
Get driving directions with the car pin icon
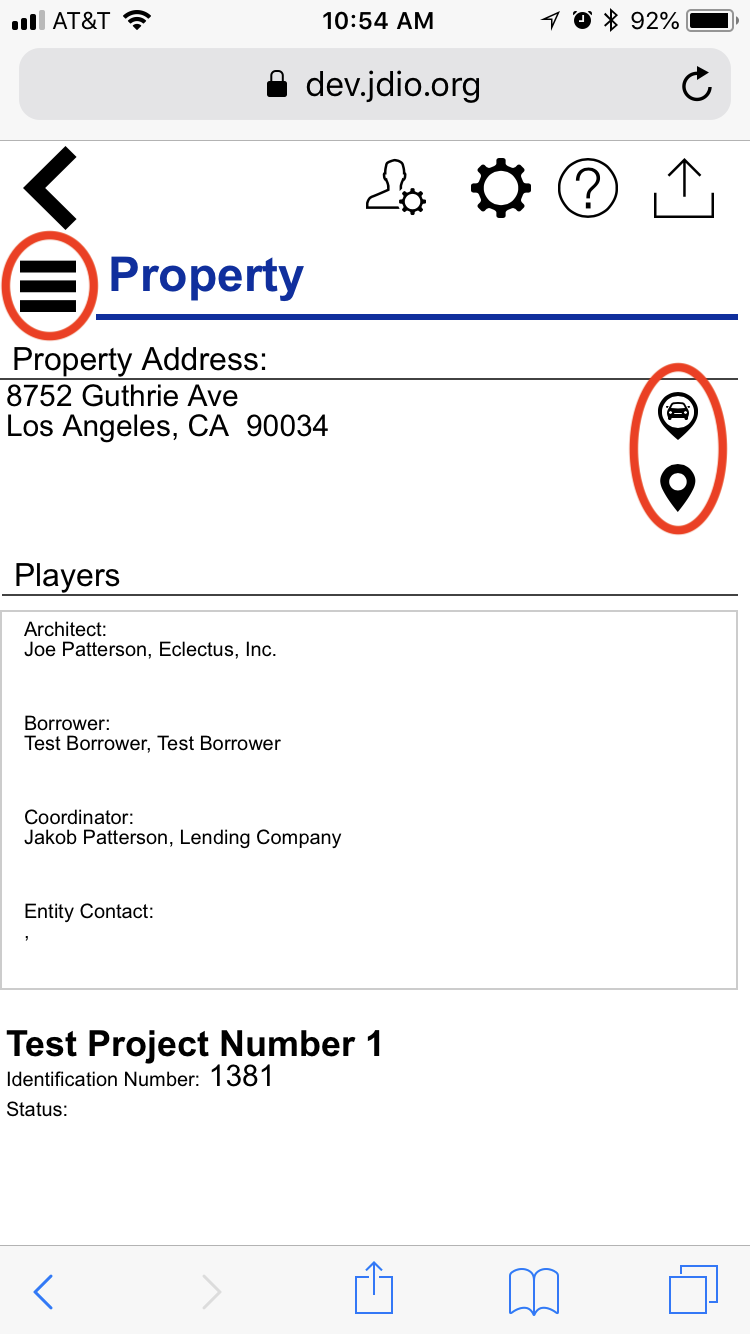(678, 416)
